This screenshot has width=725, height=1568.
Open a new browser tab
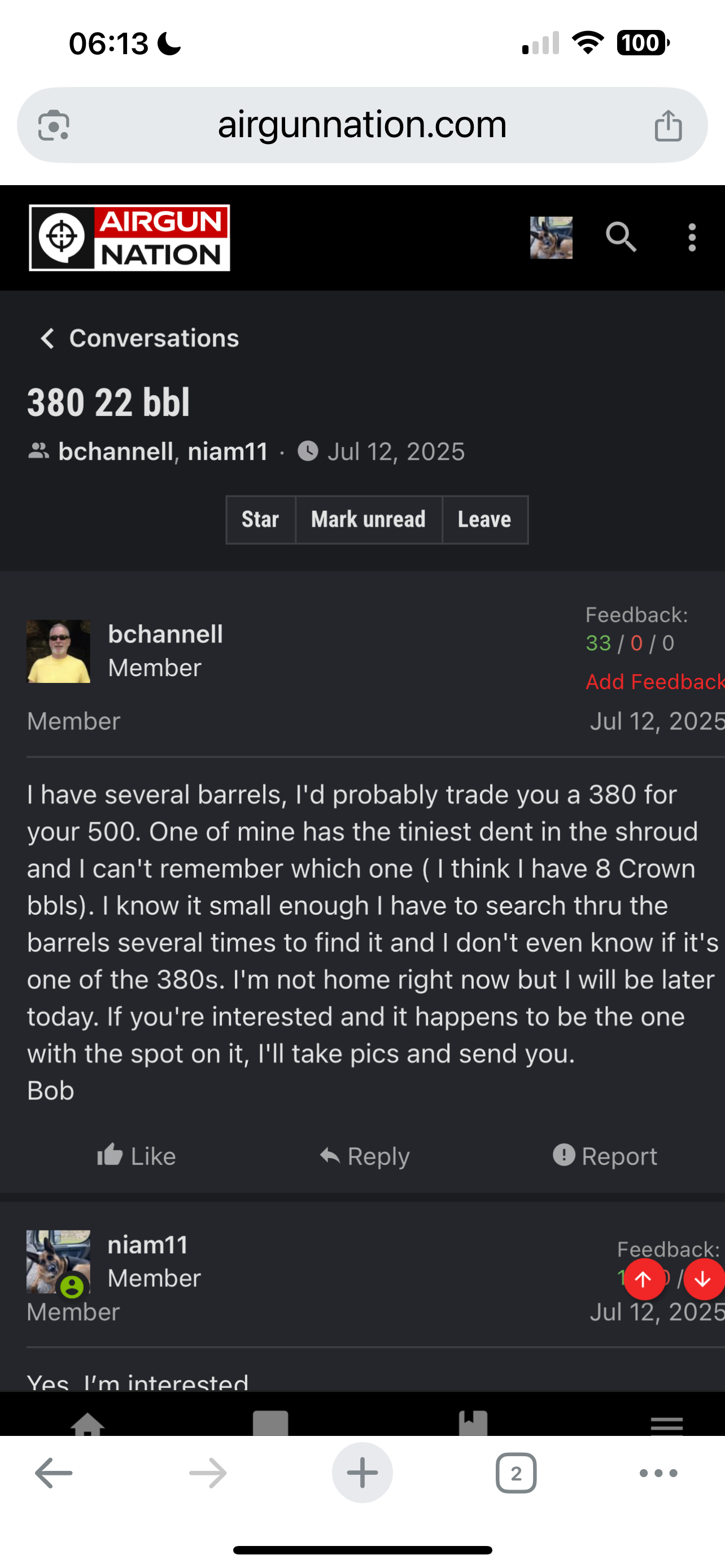[362, 1473]
